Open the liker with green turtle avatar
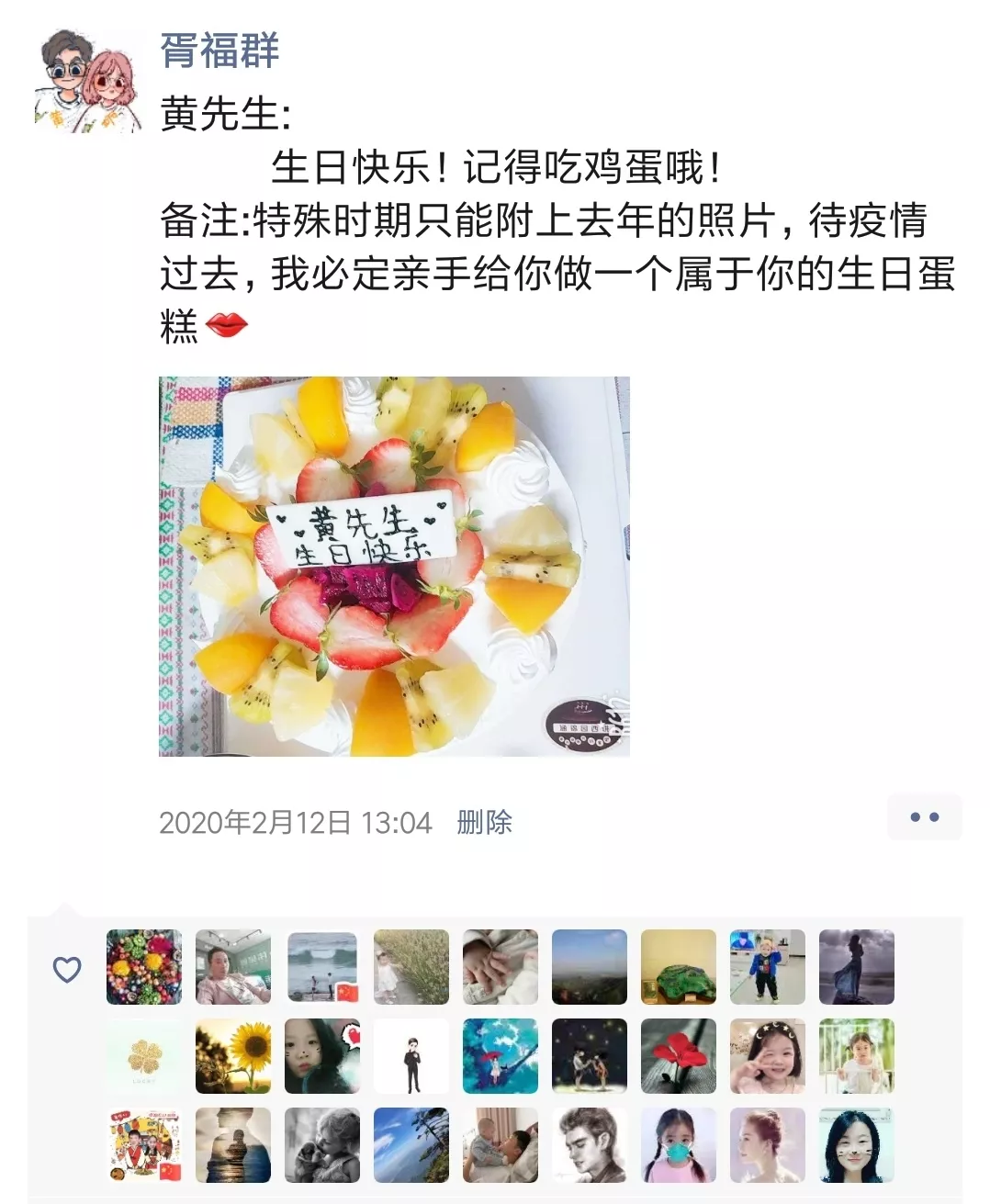 point(678,967)
